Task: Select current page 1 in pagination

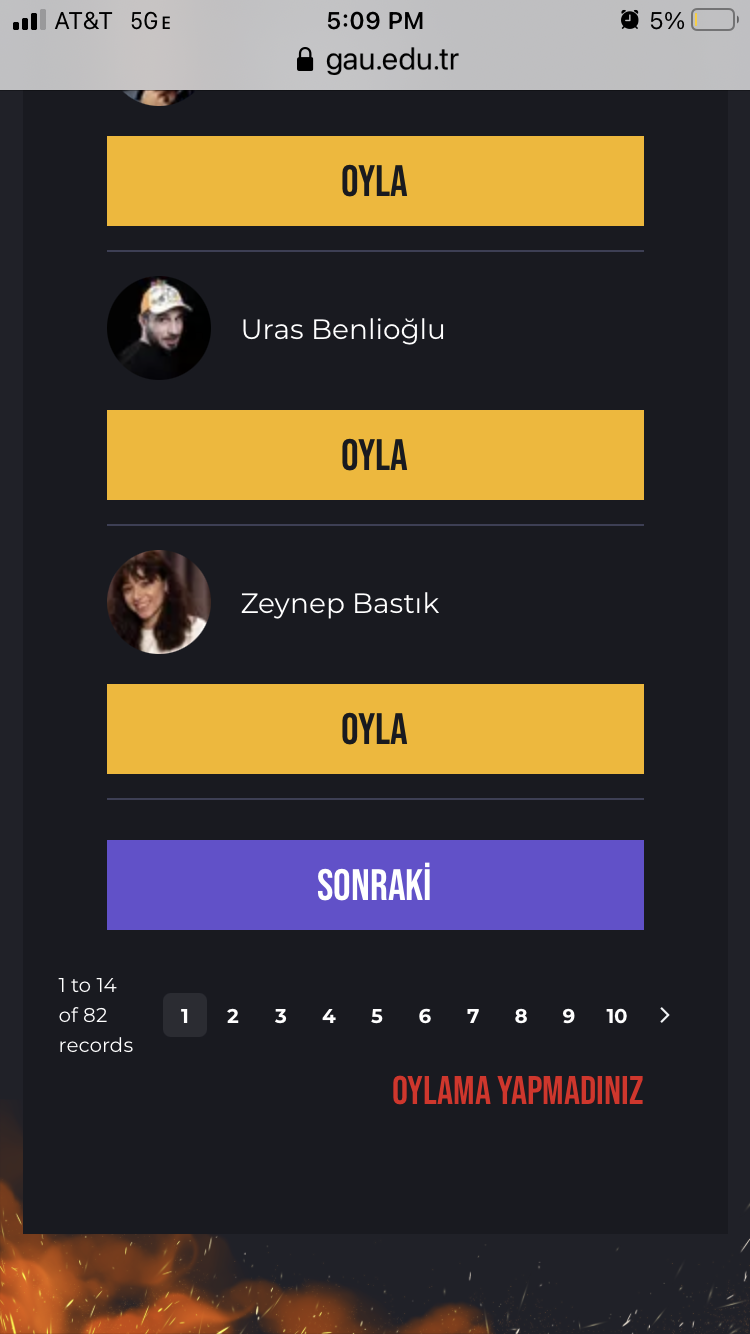Action: click(185, 1016)
